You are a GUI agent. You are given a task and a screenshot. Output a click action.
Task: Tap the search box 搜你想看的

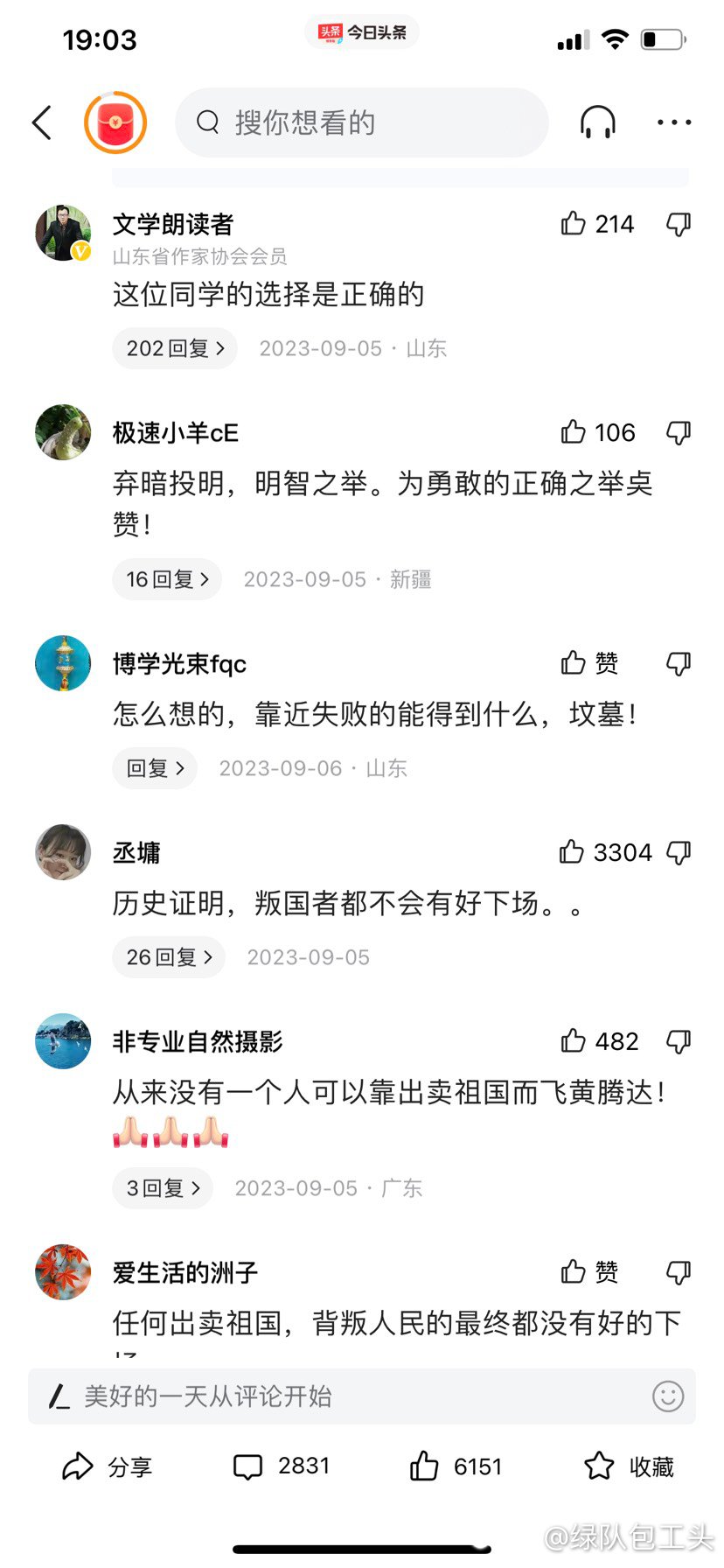[362, 122]
